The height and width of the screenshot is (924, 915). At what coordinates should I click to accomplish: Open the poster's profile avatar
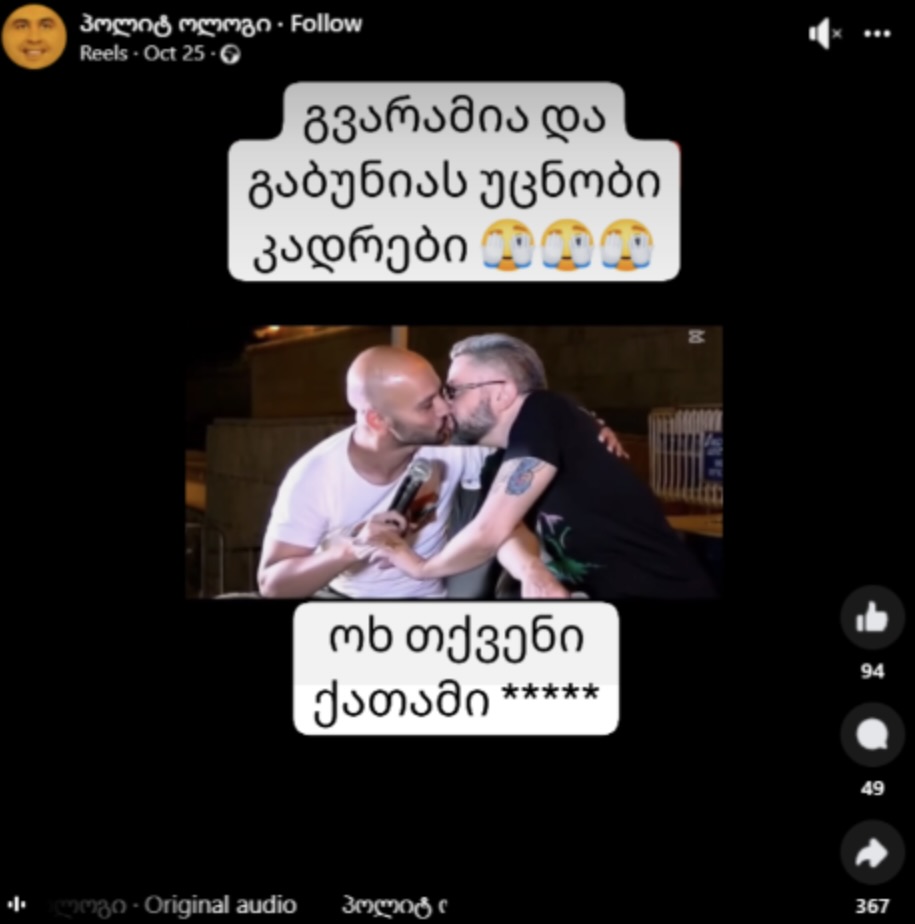pyautogui.click(x=34, y=36)
